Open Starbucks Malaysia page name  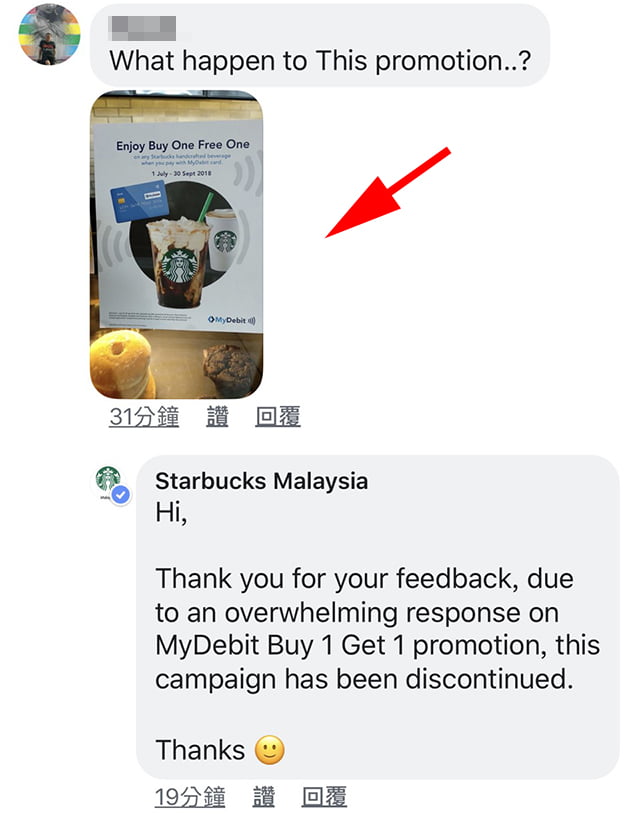click(x=262, y=481)
